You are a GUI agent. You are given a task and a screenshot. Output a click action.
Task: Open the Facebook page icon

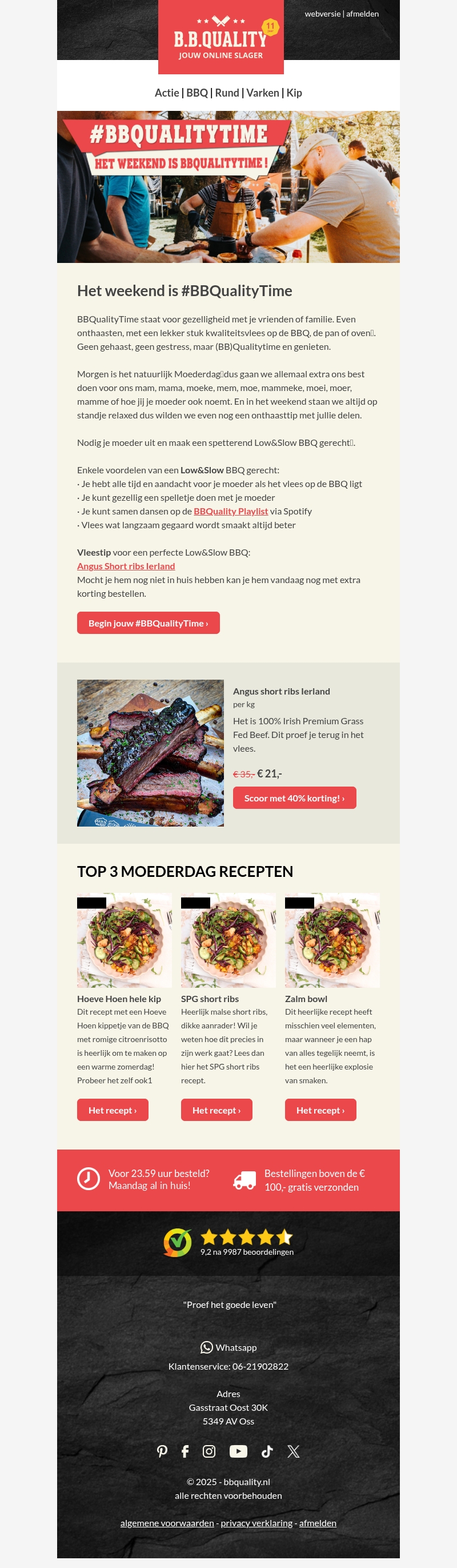185,1451
